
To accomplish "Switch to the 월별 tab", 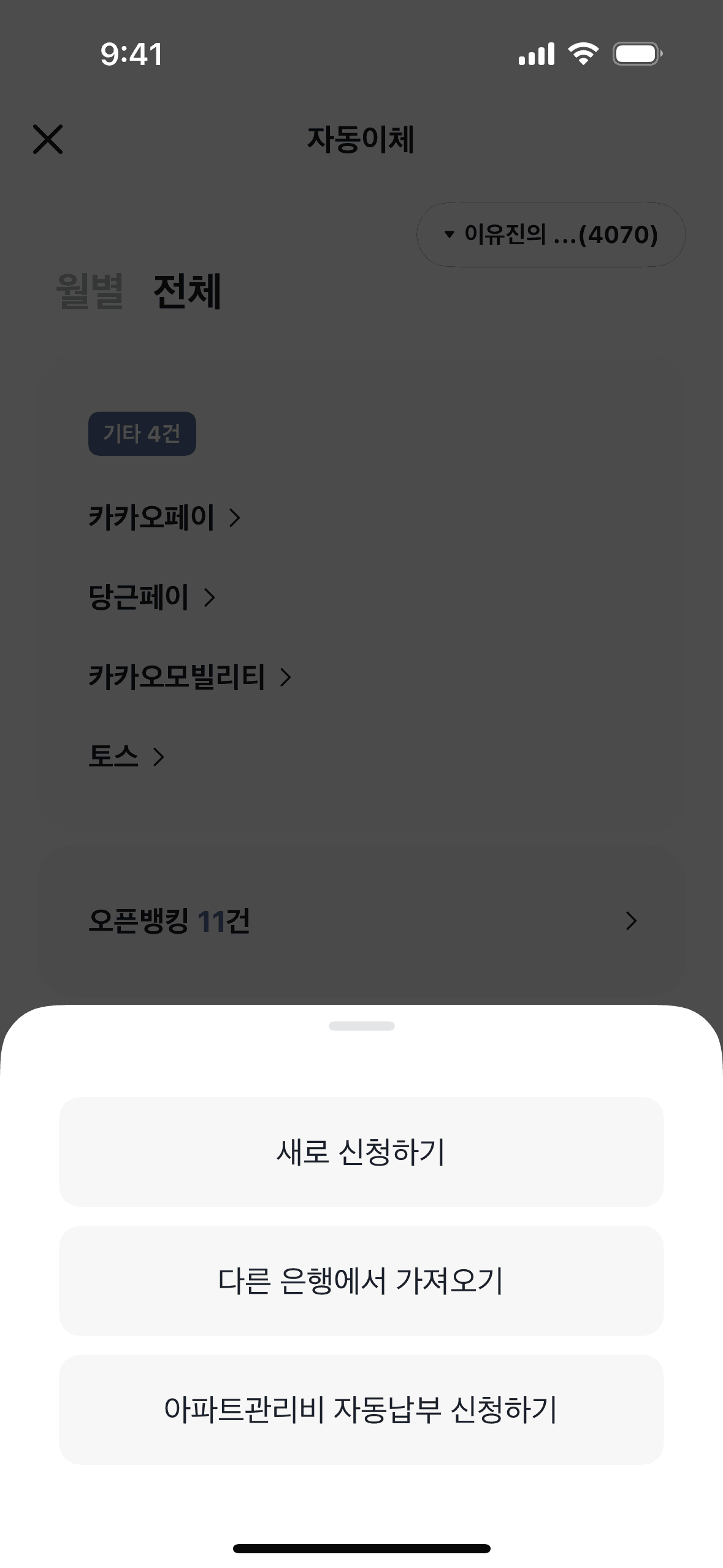I will point(90,291).
